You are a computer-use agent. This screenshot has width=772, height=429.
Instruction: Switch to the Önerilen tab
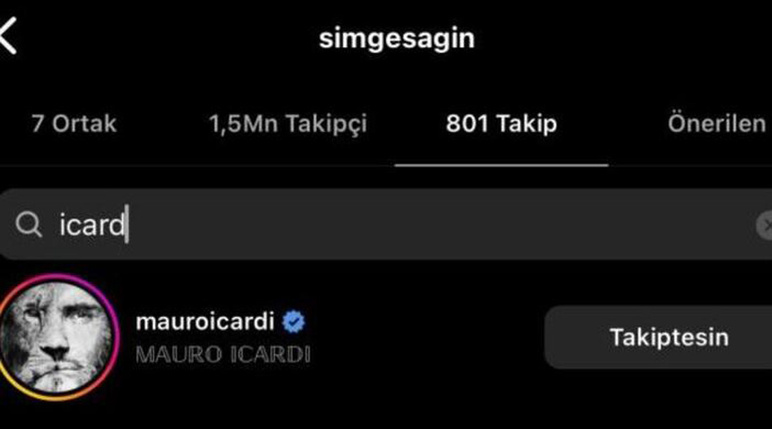coord(716,125)
